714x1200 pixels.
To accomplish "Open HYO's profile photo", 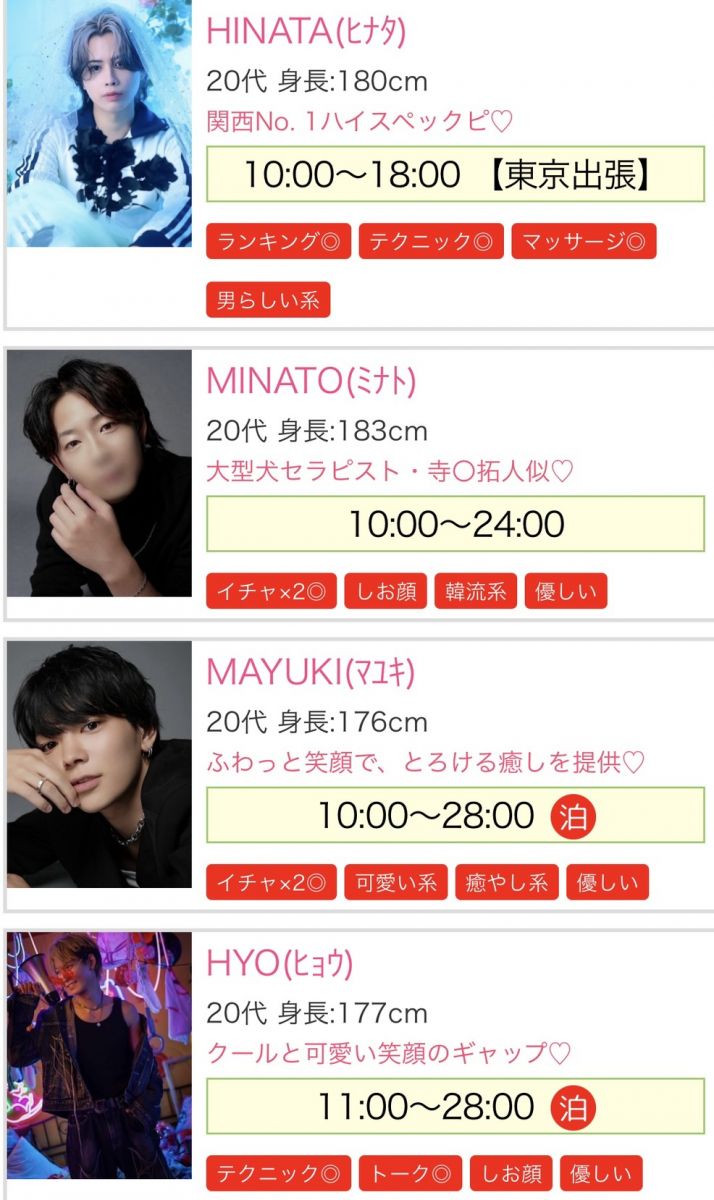I will (x=99, y=1055).
